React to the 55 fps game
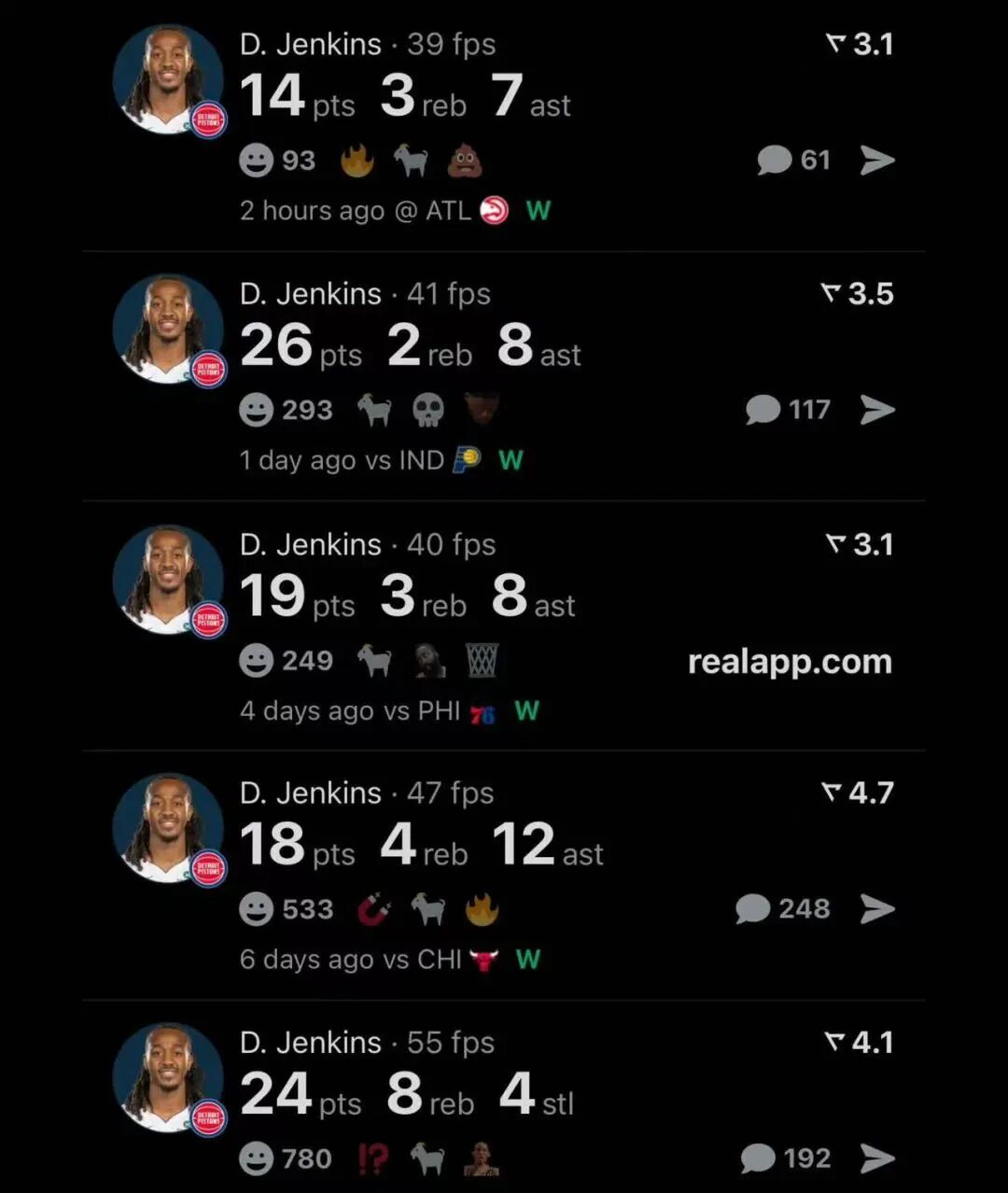The image size is (1008, 1193). [257, 1158]
